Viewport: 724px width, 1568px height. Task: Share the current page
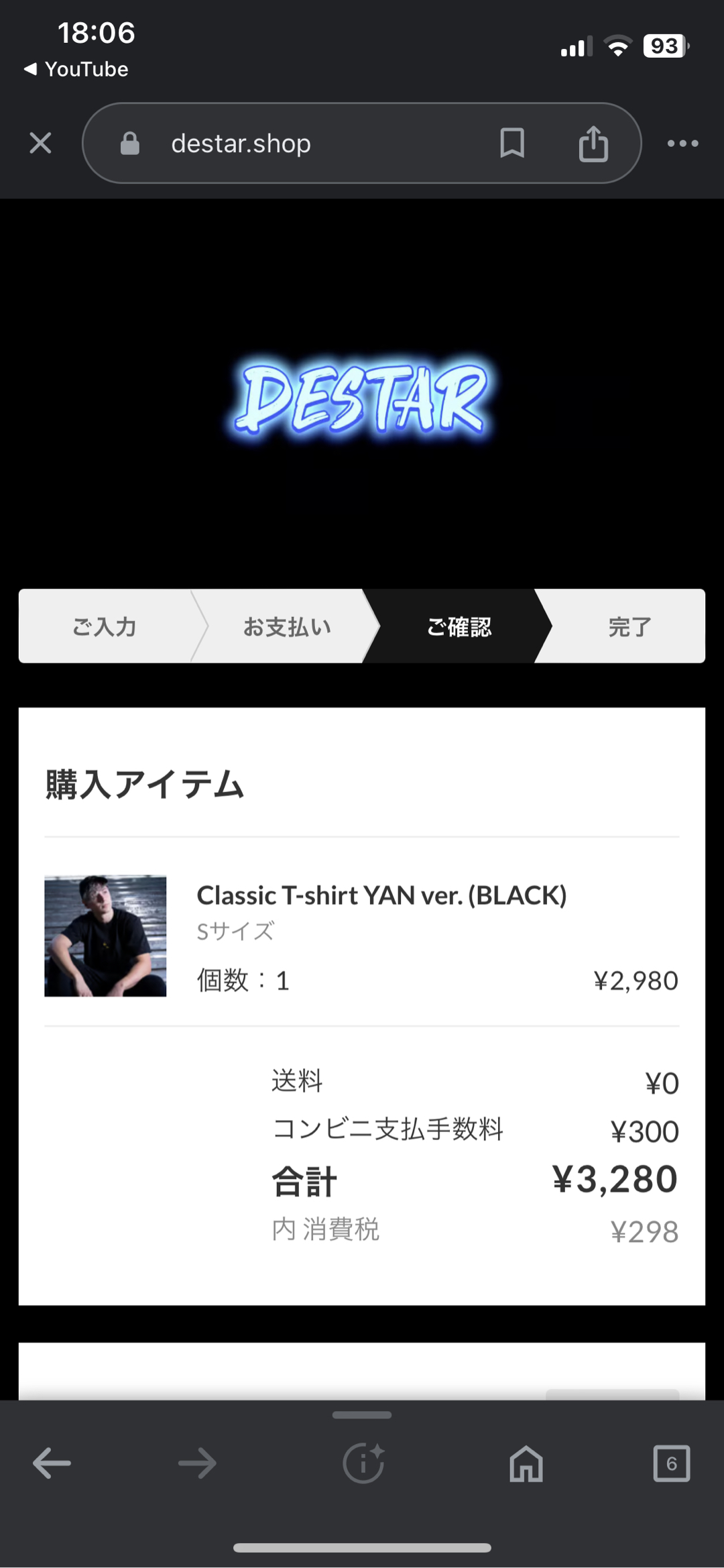593,143
